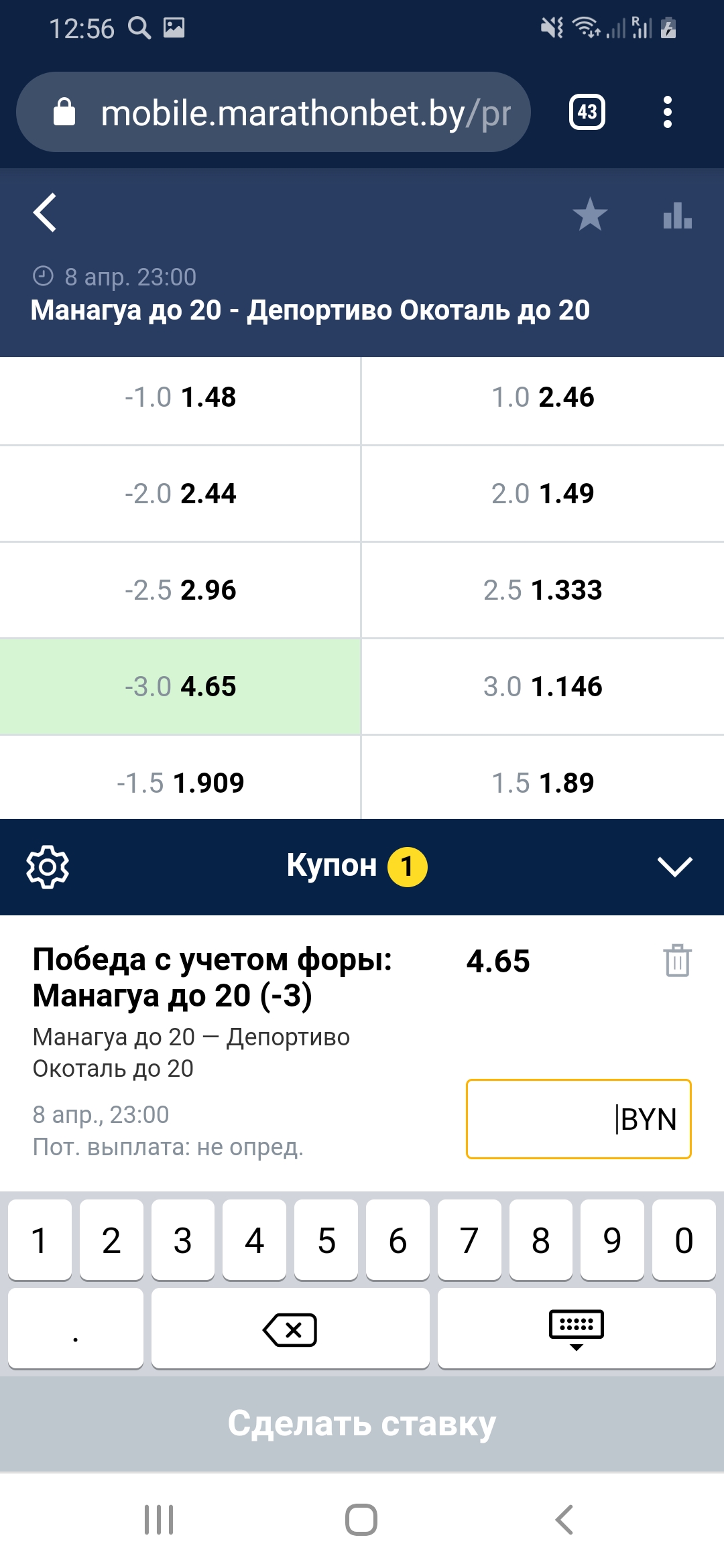The image size is (724, 1568).
Task: Select handicap 1.5 at odds 1.89
Action: [x=543, y=783]
